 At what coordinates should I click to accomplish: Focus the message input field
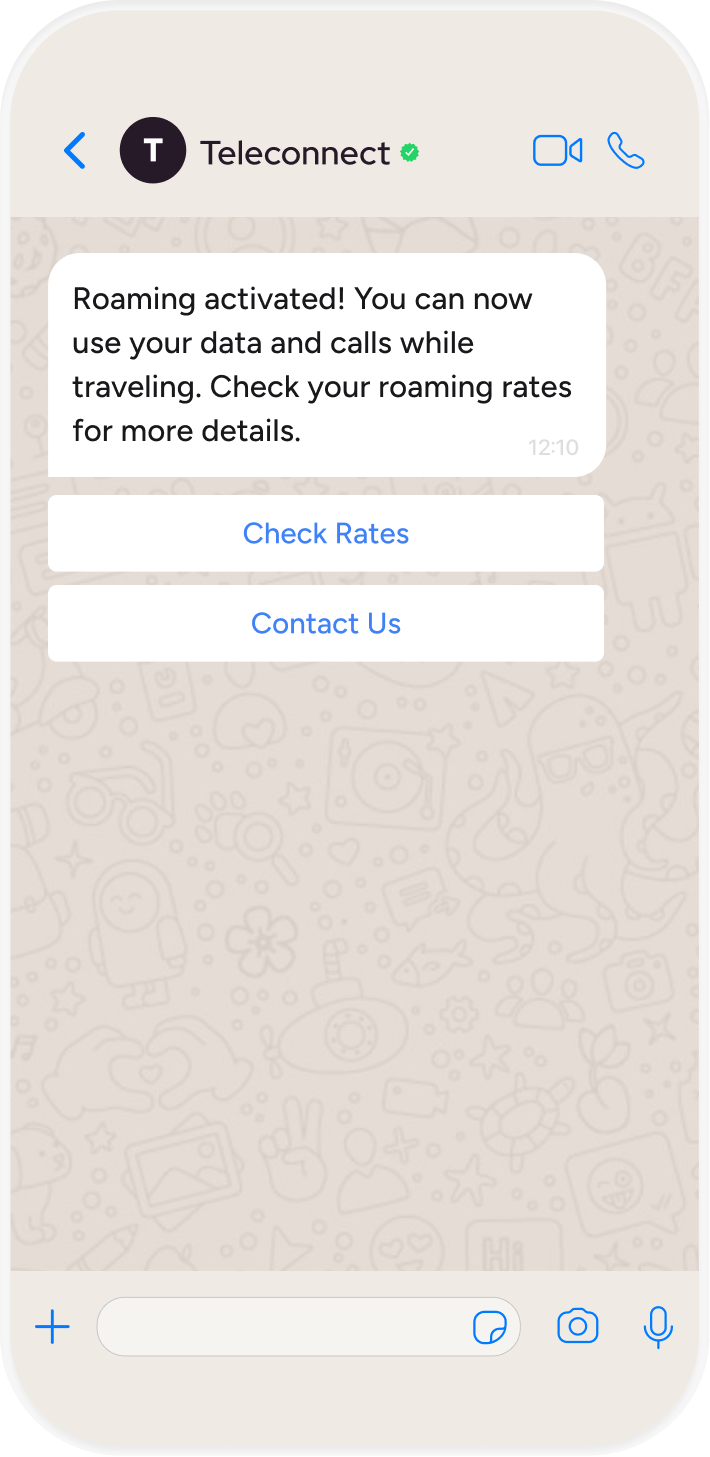(x=280, y=1327)
